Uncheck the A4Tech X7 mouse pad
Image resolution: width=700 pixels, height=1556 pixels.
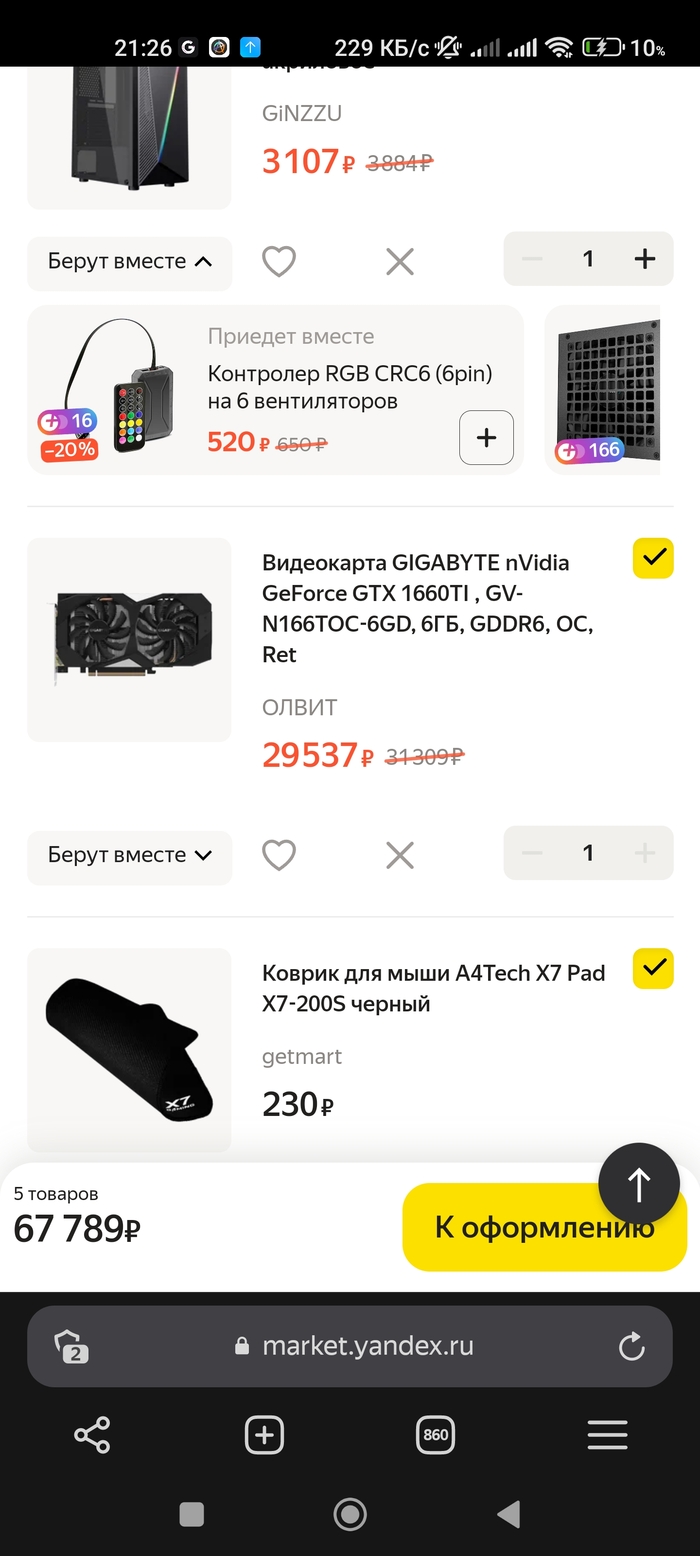click(x=653, y=968)
